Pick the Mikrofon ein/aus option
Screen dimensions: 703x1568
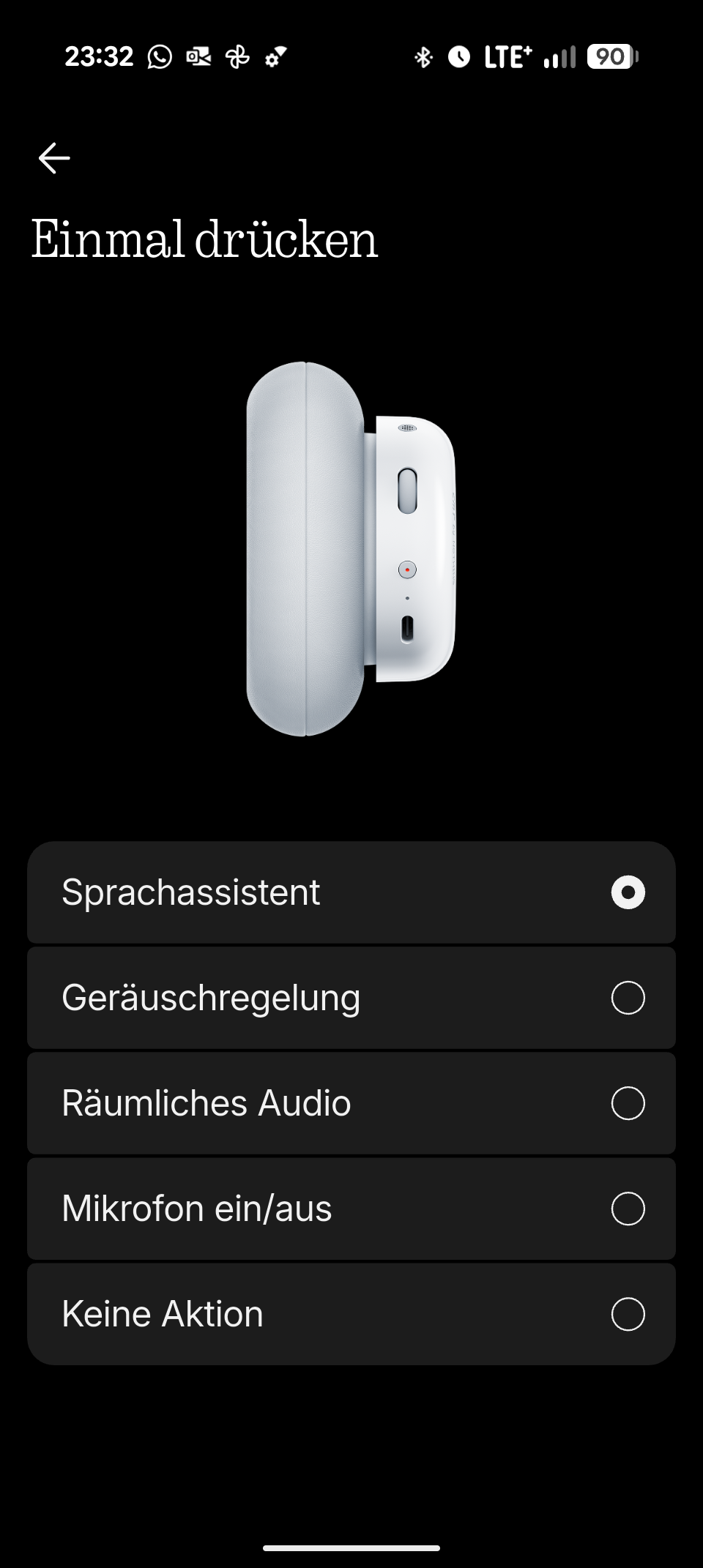[x=351, y=1209]
